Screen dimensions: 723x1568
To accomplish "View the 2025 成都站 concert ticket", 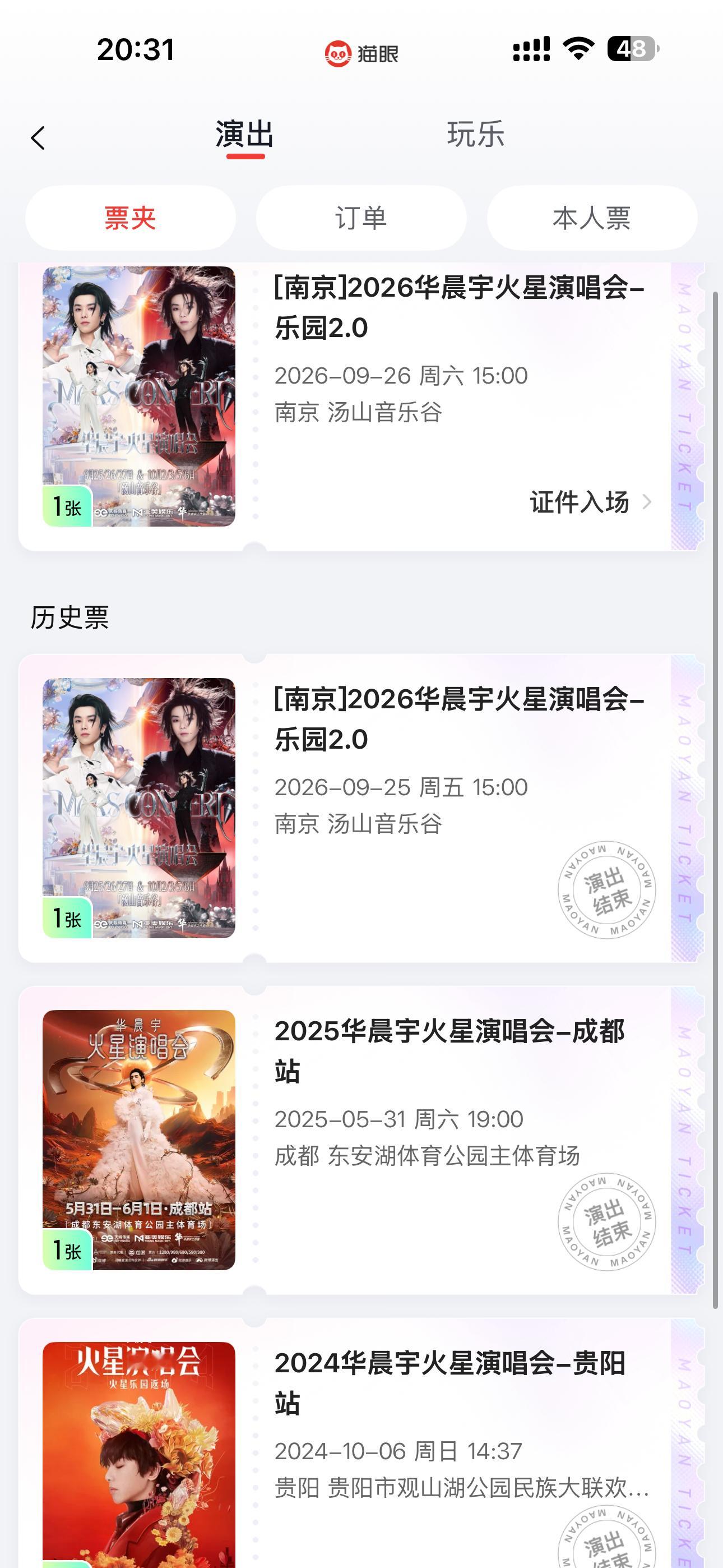I will pos(361,1140).
